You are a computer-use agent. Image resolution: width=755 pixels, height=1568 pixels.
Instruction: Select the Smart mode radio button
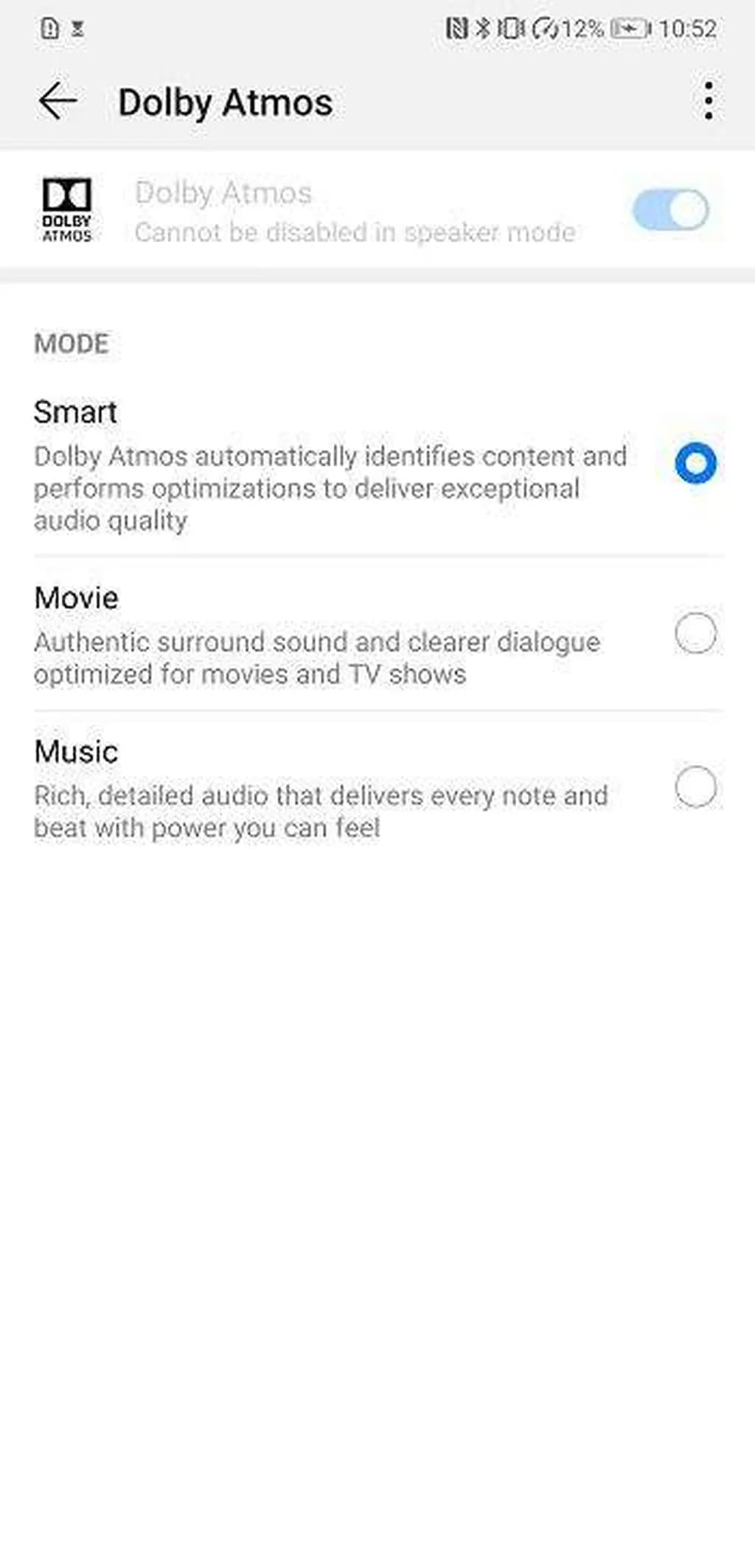click(695, 464)
